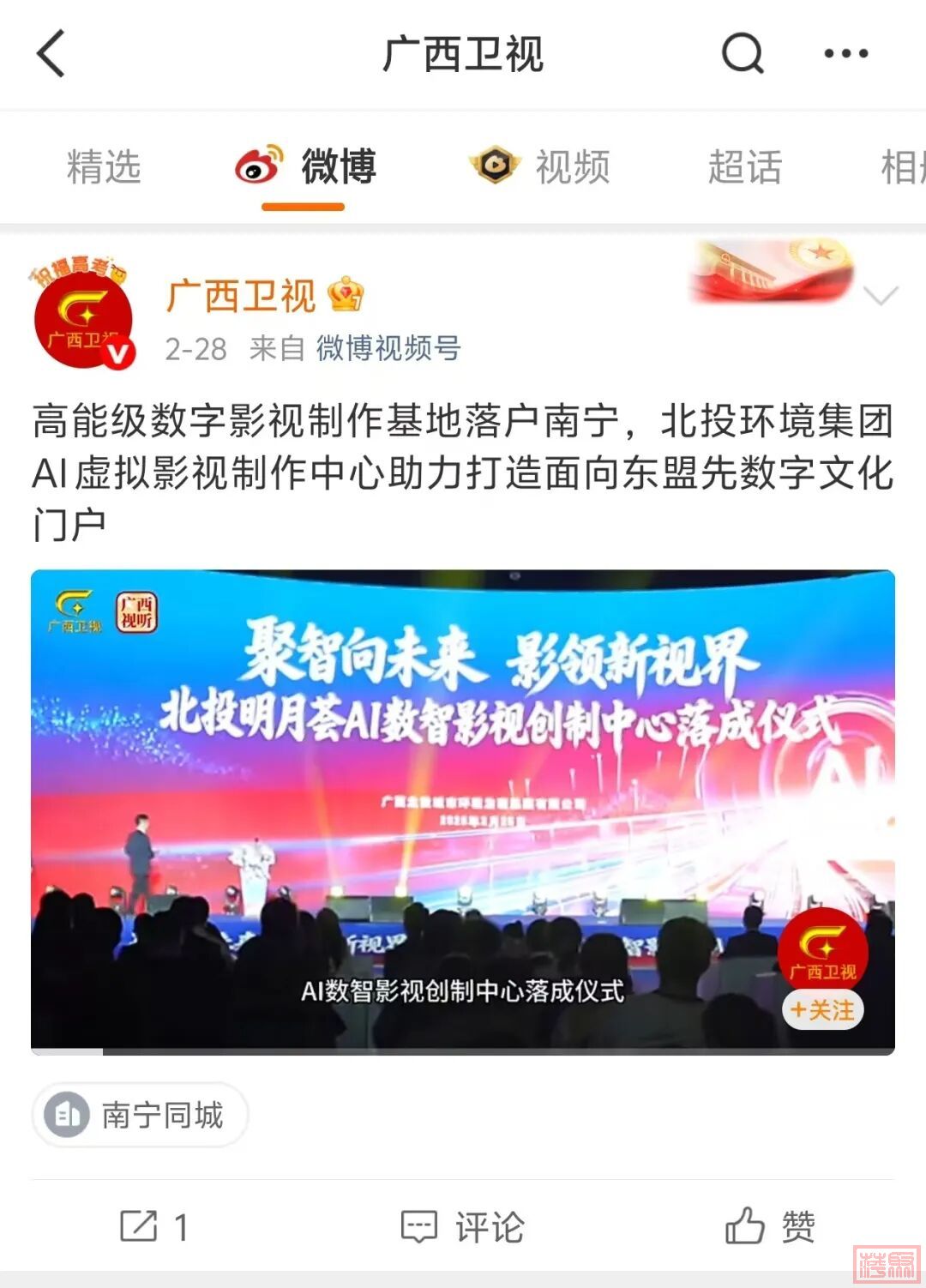Repost this 广西卫视 post
This screenshot has height=1288, width=926.
click(153, 1226)
